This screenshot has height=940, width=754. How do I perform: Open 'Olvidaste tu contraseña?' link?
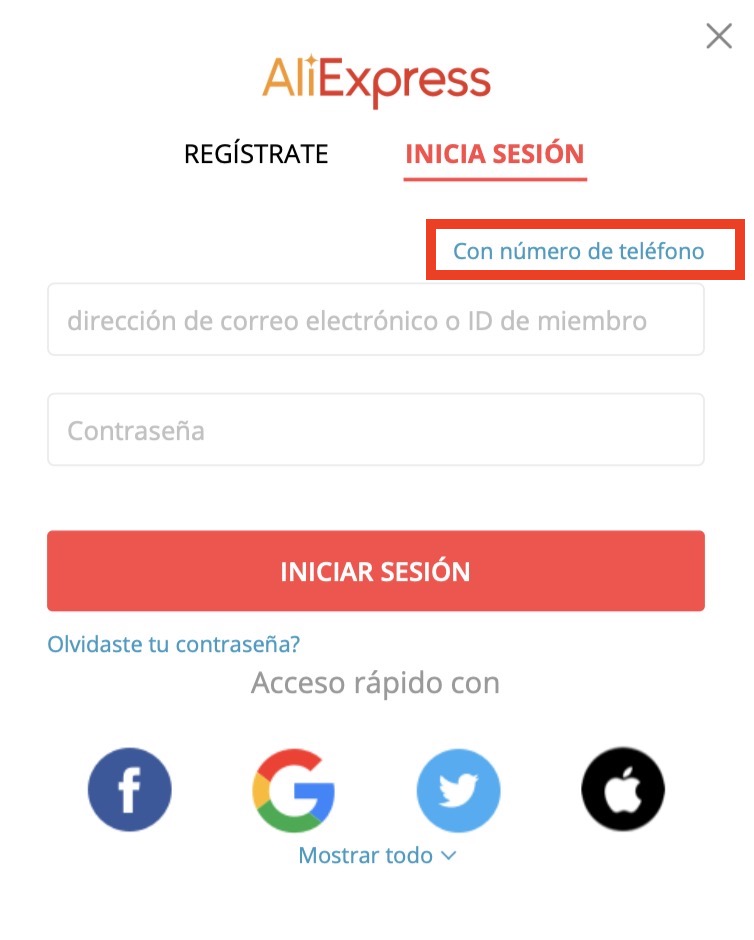[174, 644]
